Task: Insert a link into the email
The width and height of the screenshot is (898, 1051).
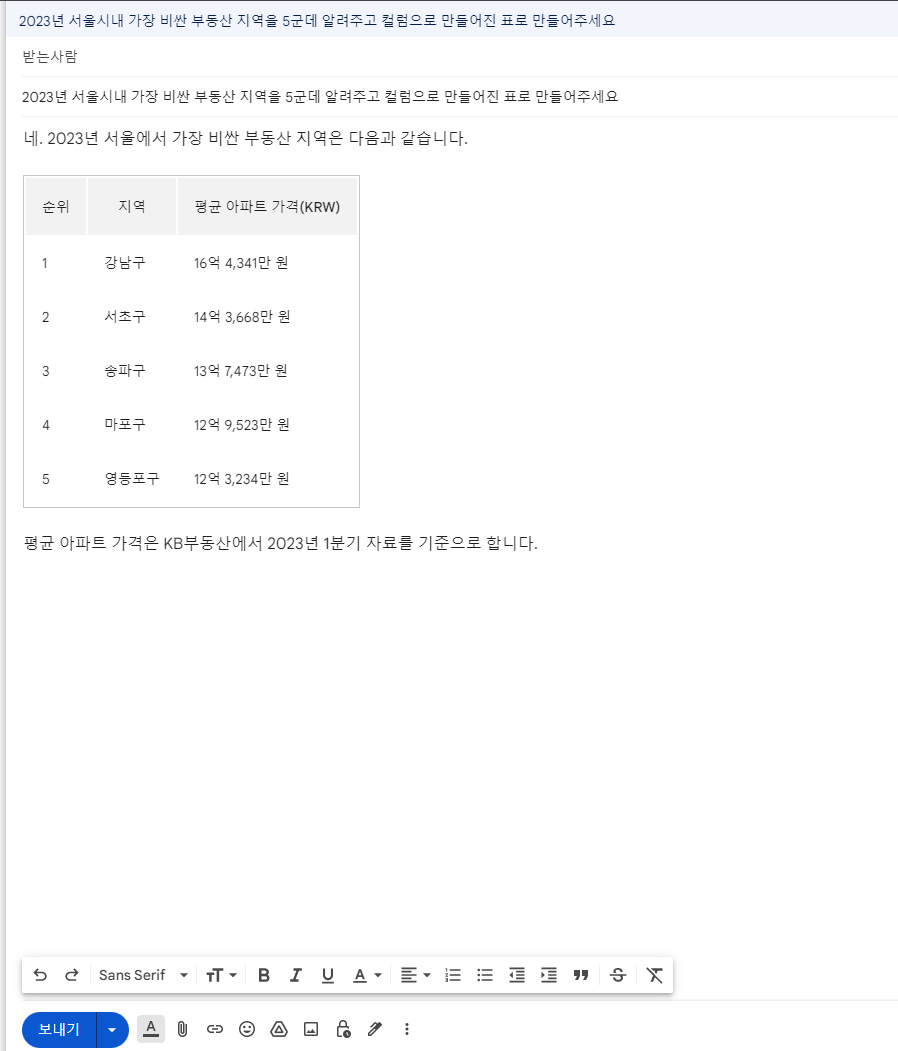Action: [214, 1029]
